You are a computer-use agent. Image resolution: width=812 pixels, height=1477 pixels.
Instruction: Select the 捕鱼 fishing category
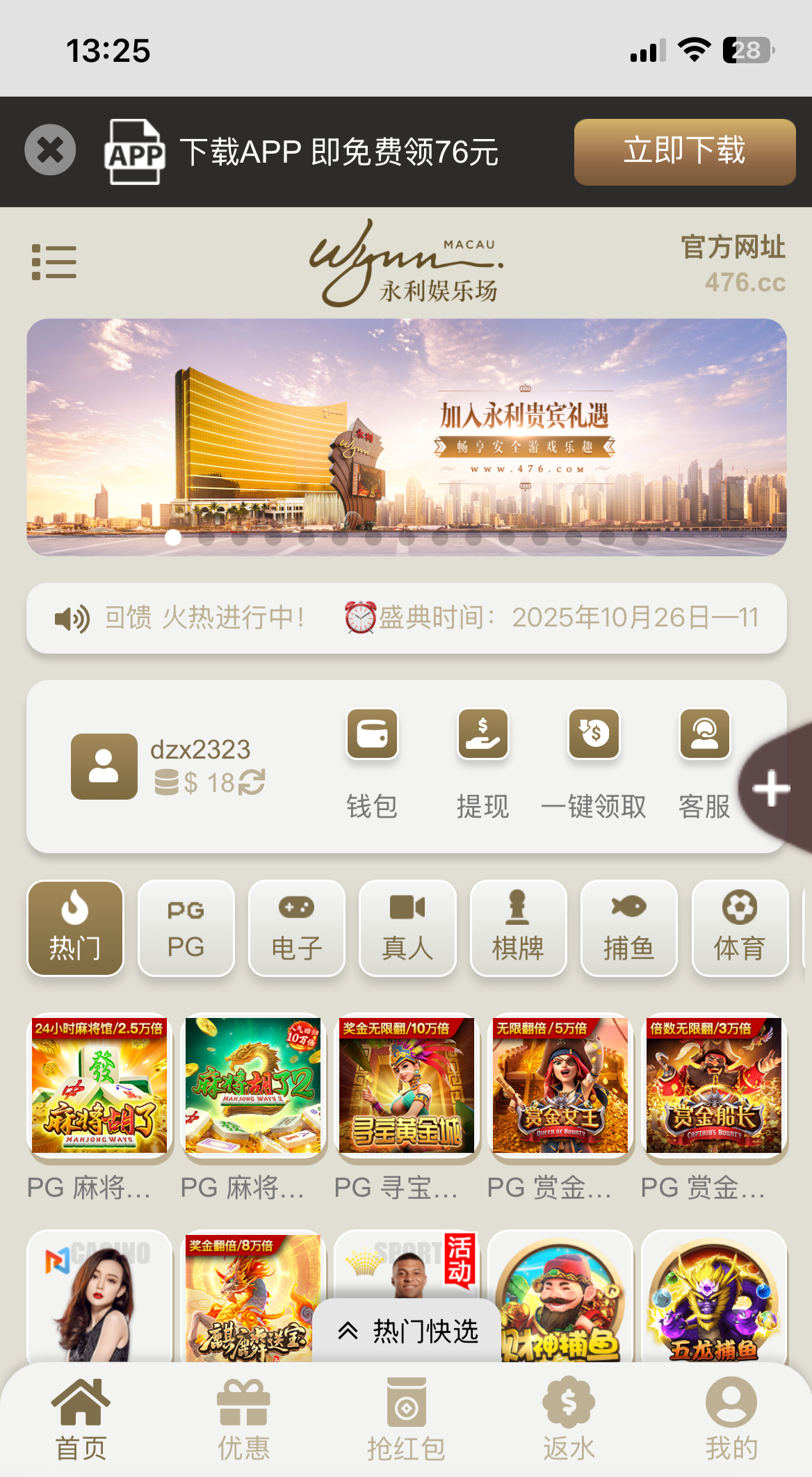(628, 928)
